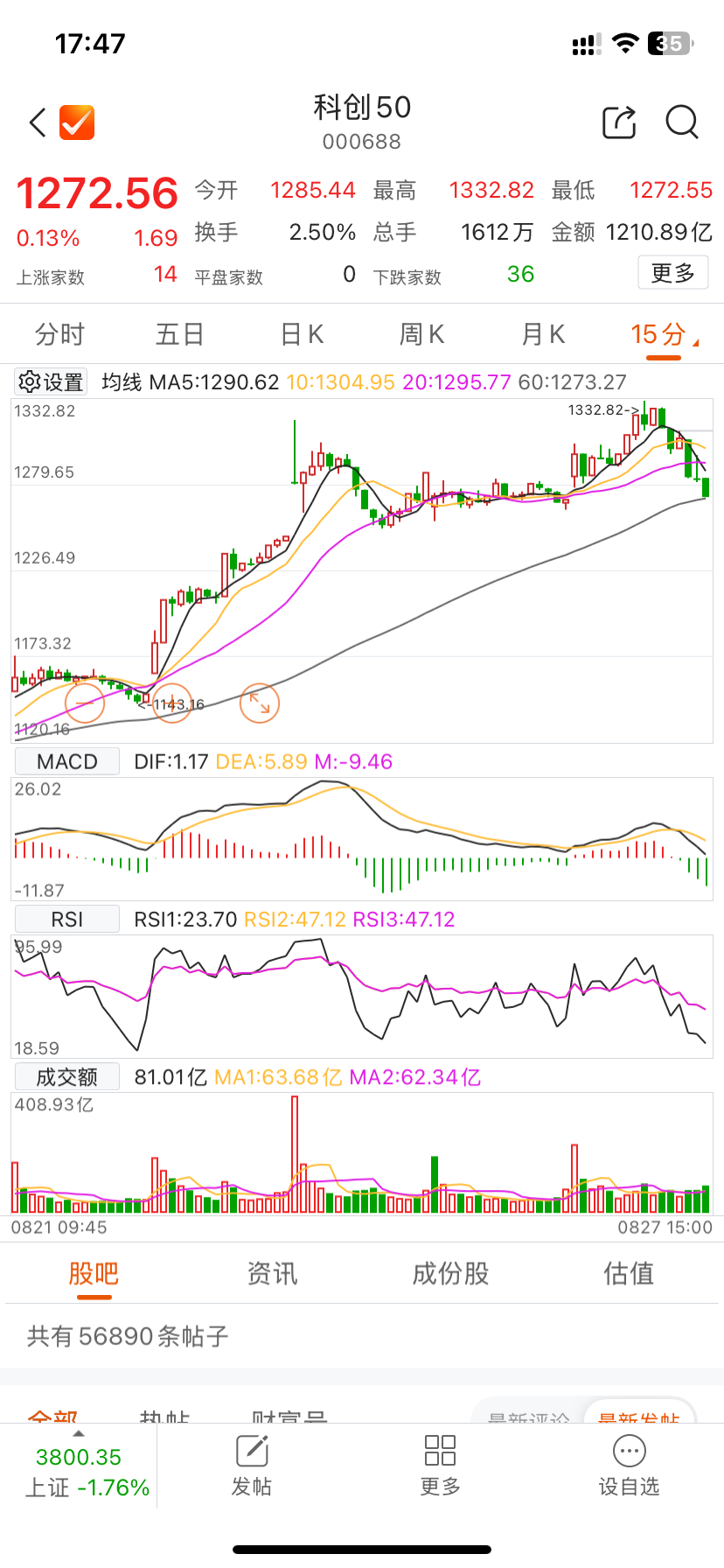The image size is (724, 1568).
Task: Open the 15分 period dropdown
Action: [x=663, y=334]
